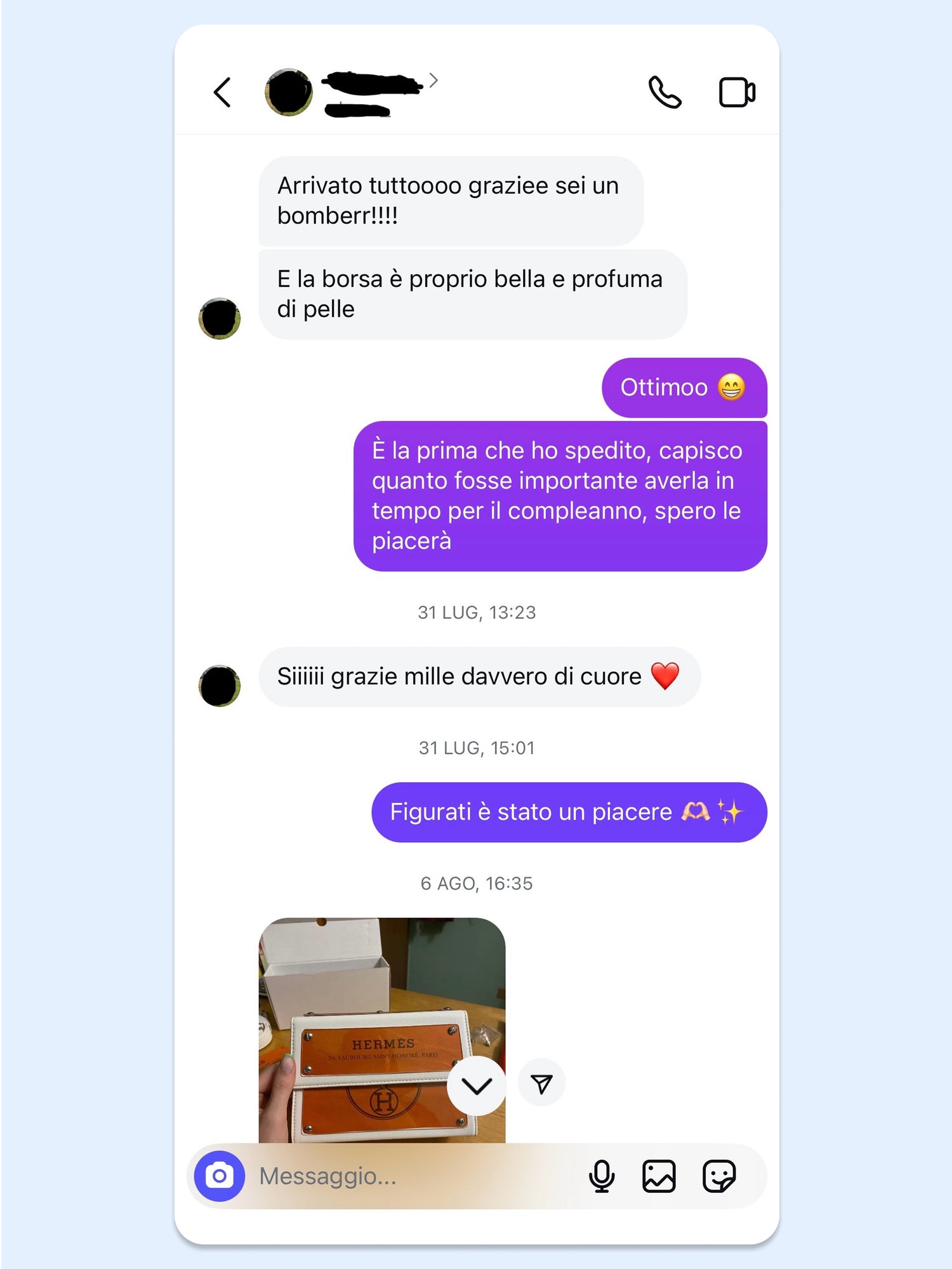Screen dimensions: 952x1269
Task: Open the sticker picker
Action: point(718,1176)
